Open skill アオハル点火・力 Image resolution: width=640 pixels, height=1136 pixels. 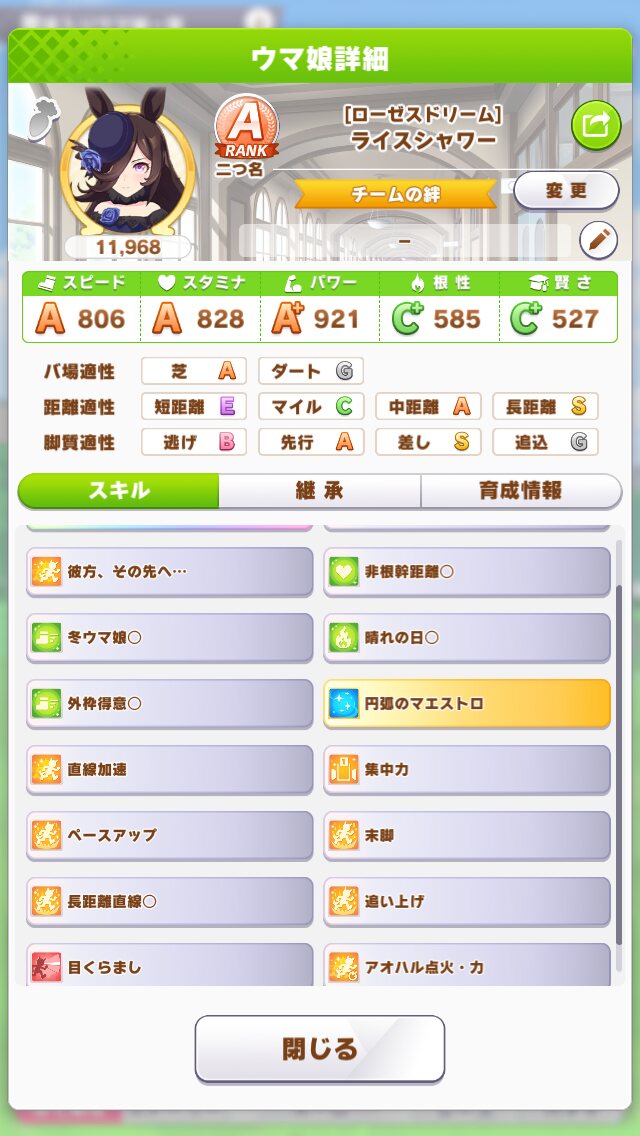pos(467,966)
